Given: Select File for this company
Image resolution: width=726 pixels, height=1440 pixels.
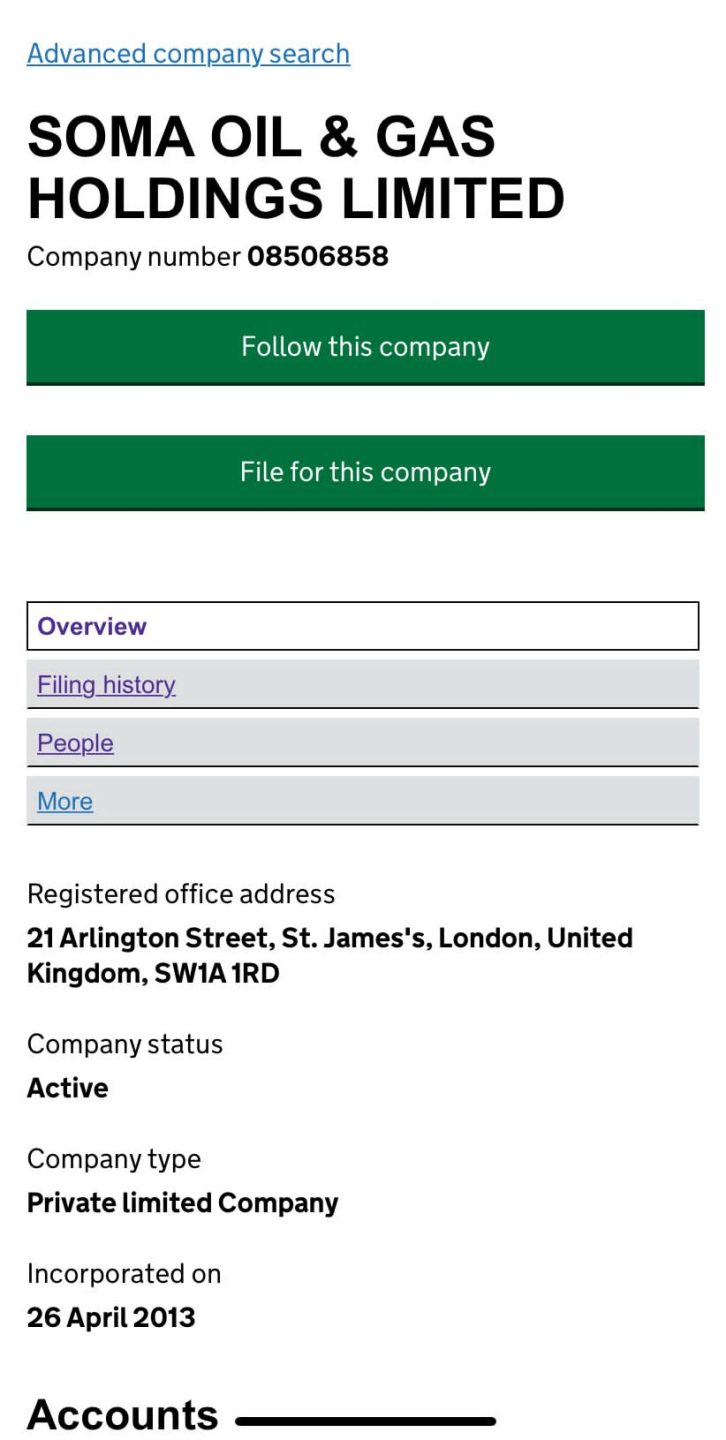Looking at the screenshot, I should (365, 472).
